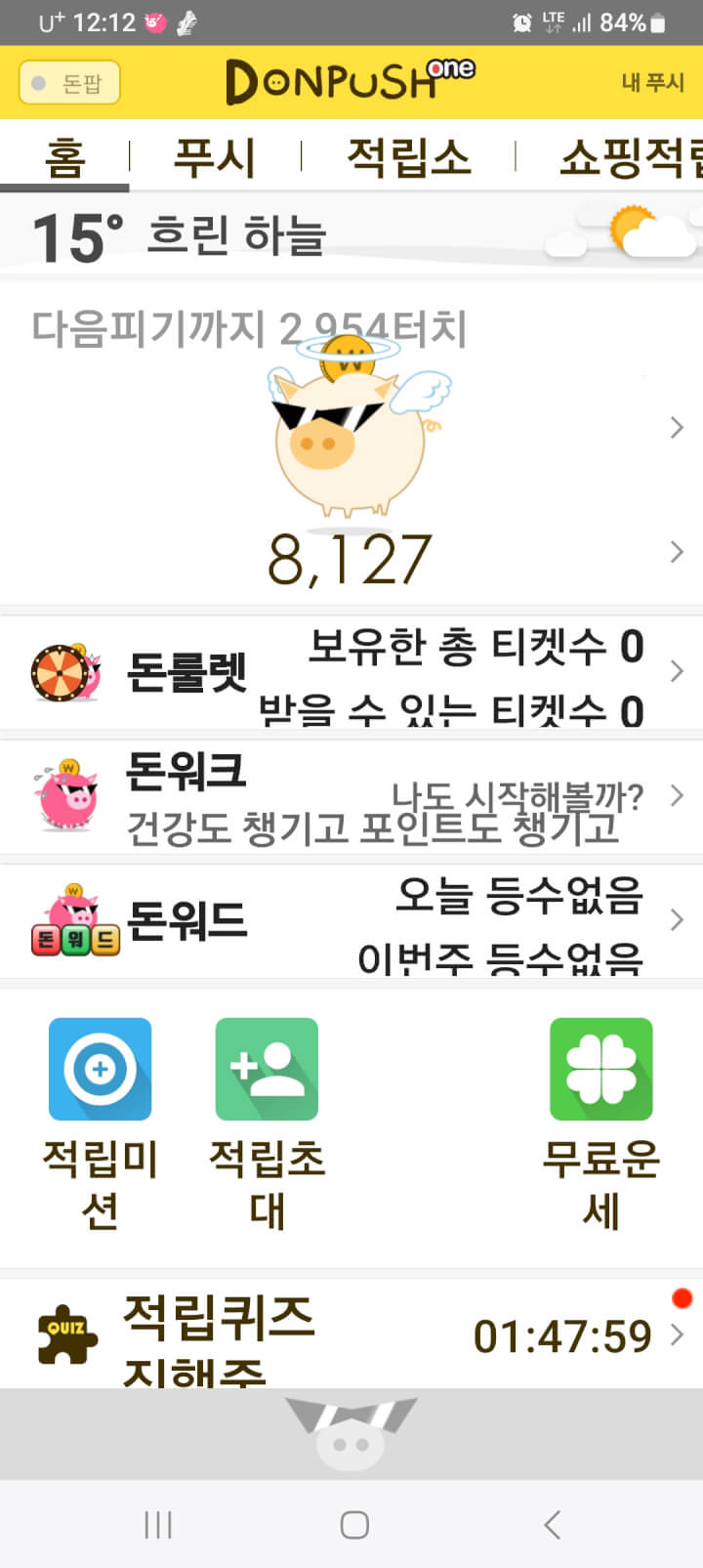703x1568 pixels.
Task: Tap the flying pig piggy bank
Action: coord(351,430)
